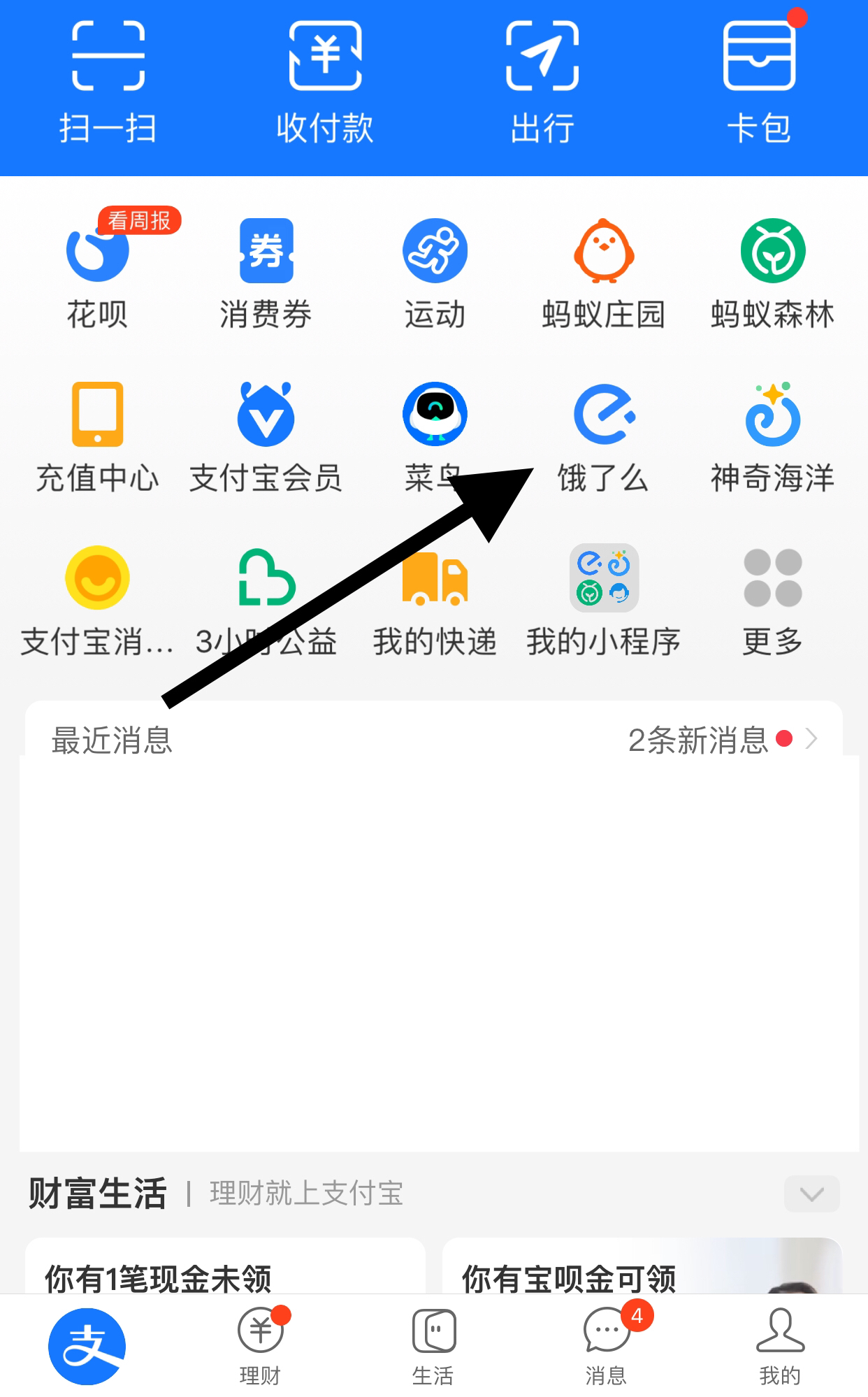Show 更多 apps
The width and height of the screenshot is (868, 1397).
(773, 601)
